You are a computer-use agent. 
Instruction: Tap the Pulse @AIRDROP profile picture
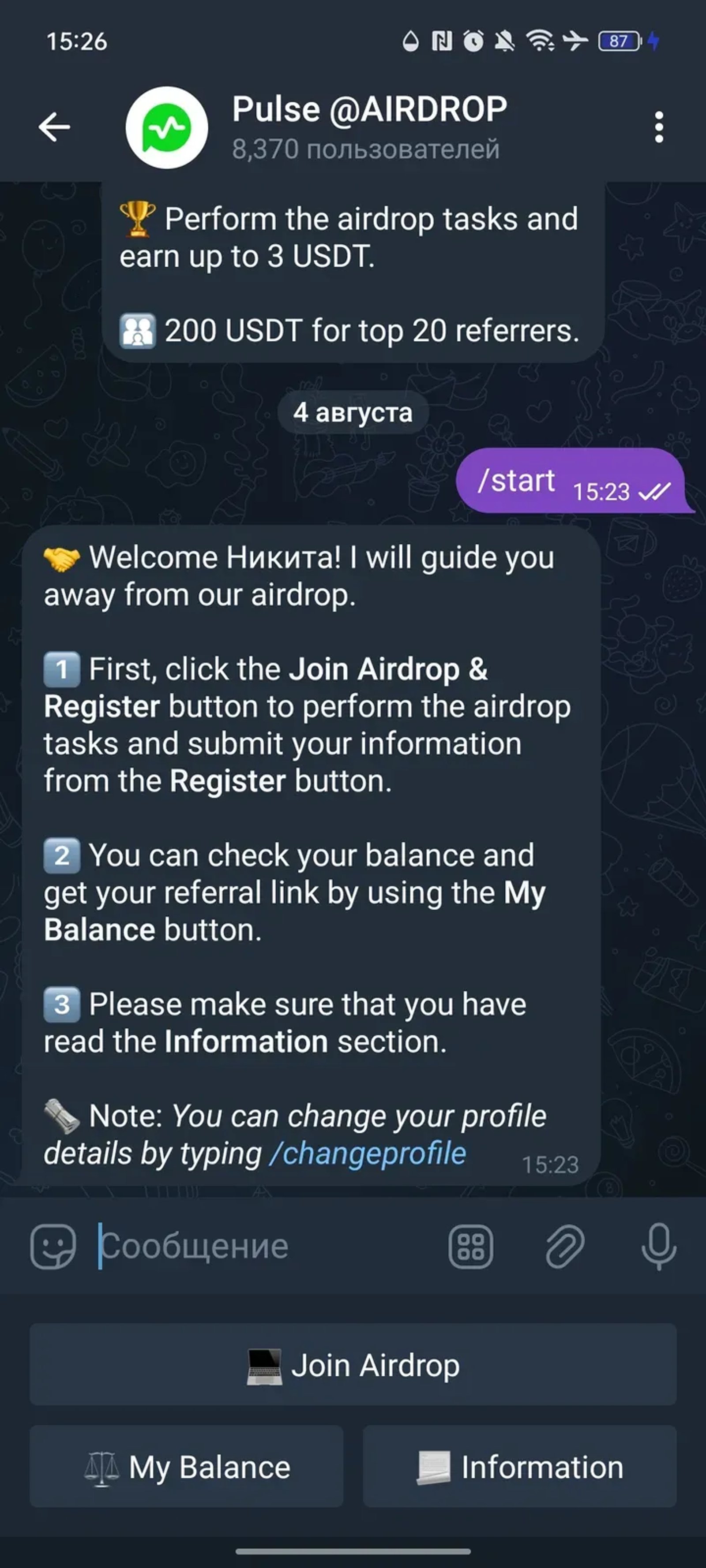(x=167, y=127)
